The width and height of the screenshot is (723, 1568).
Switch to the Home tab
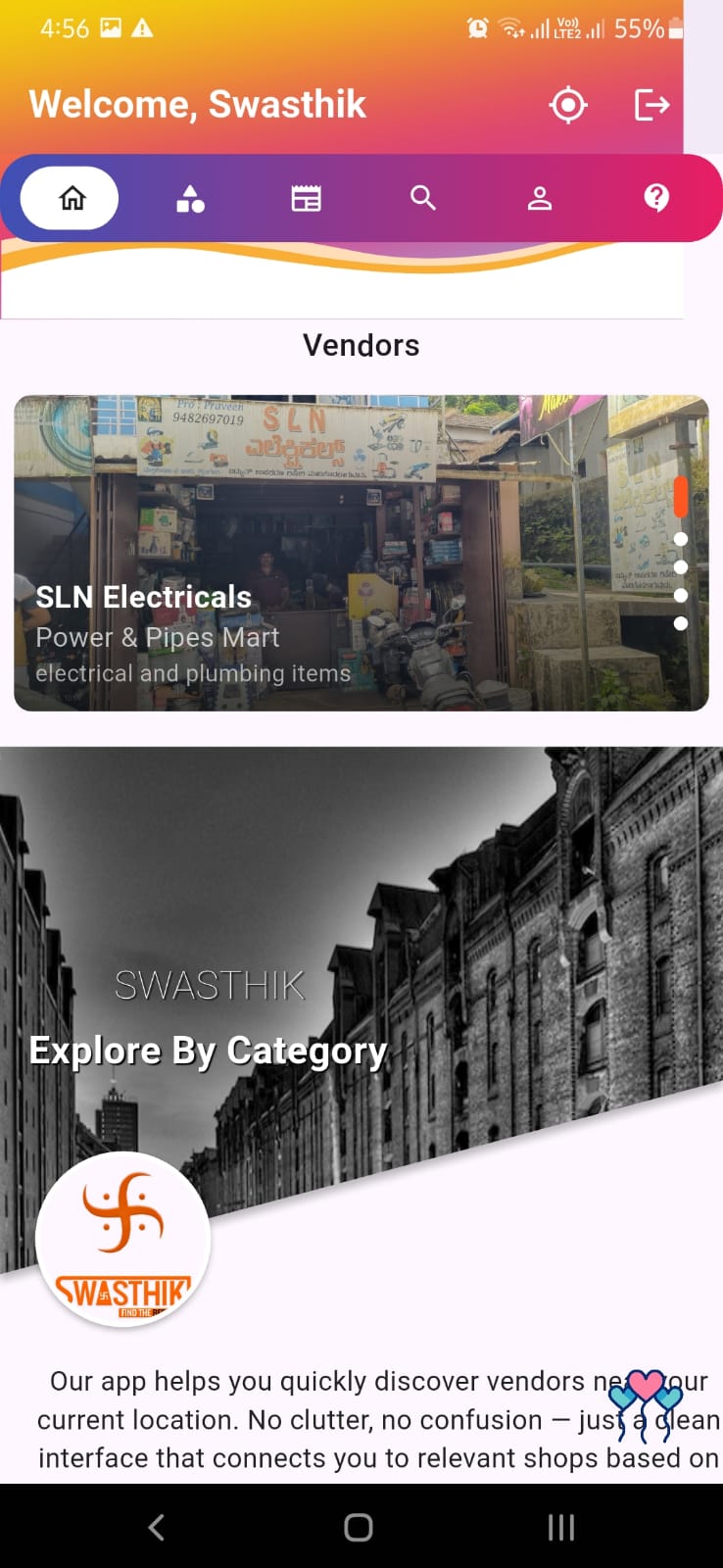tap(72, 199)
